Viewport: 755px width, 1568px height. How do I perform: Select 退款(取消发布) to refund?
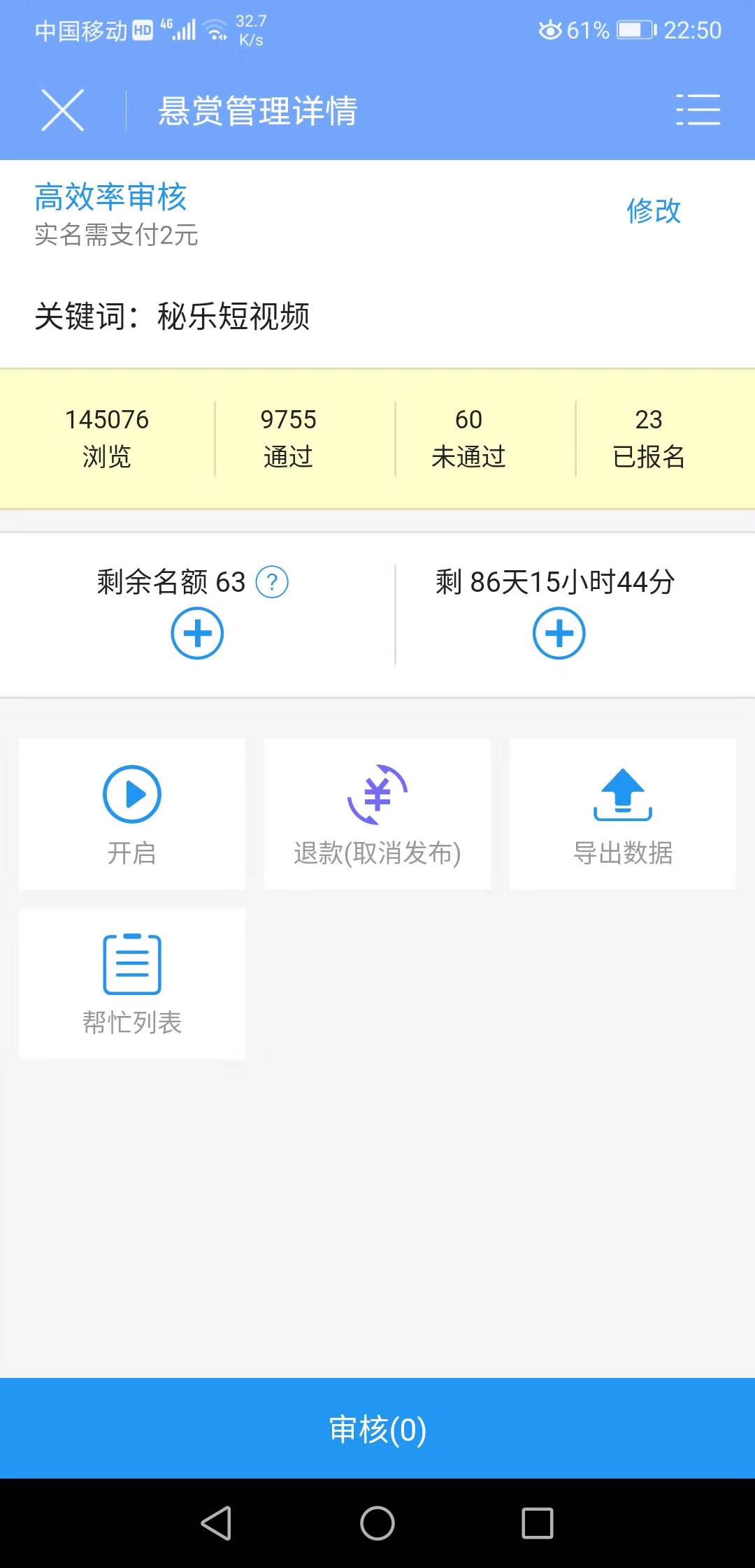point(377,814)
